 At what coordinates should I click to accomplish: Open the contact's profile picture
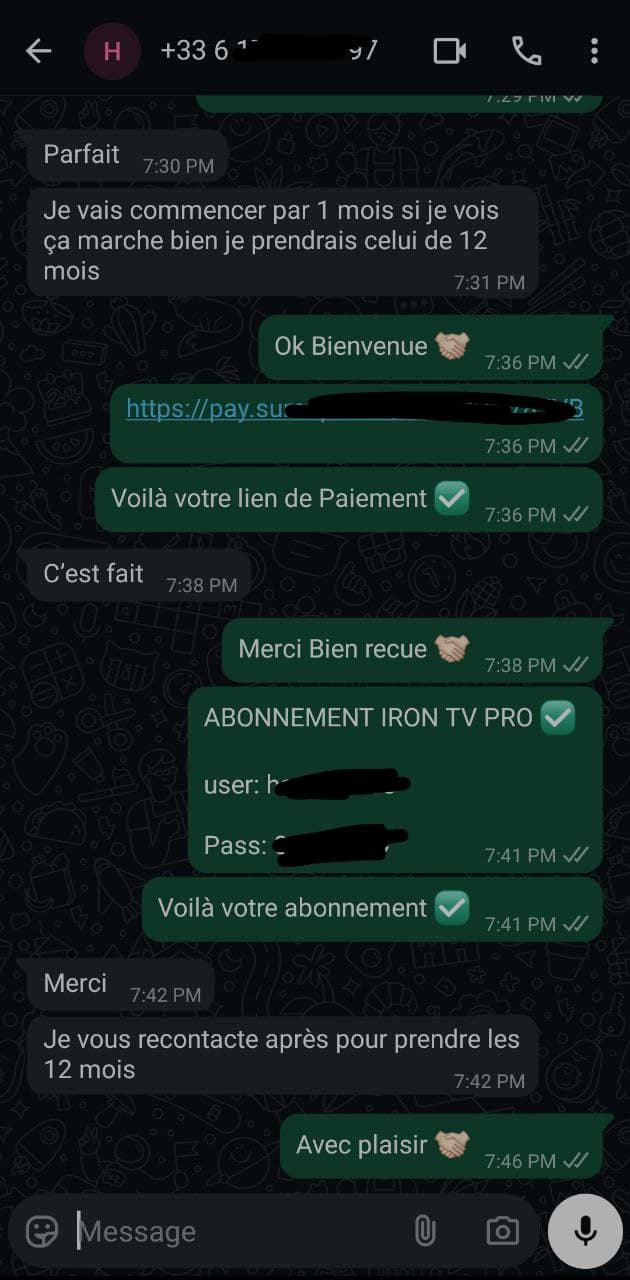click(111, 51)
